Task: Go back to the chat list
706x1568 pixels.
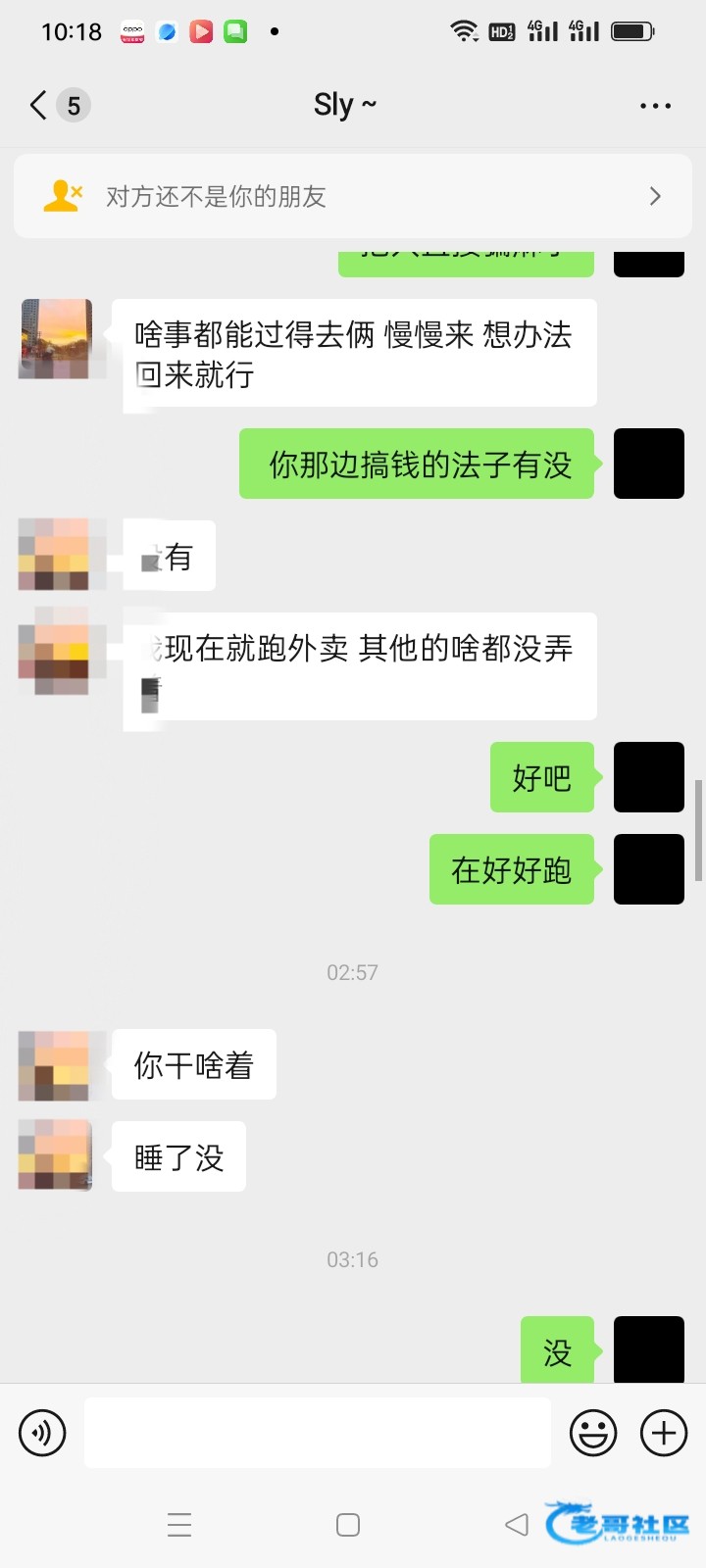Action: tap(39, 105)
